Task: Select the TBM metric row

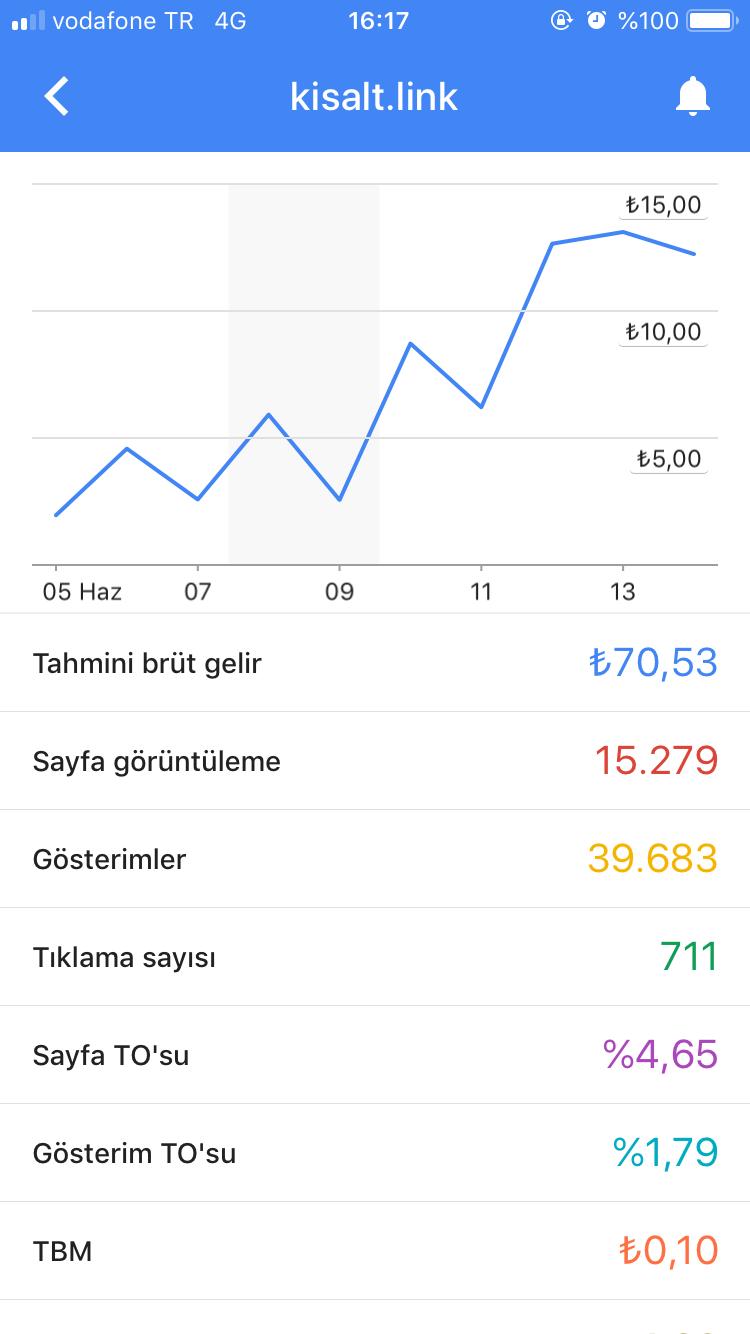Action: click(375, 1251)
